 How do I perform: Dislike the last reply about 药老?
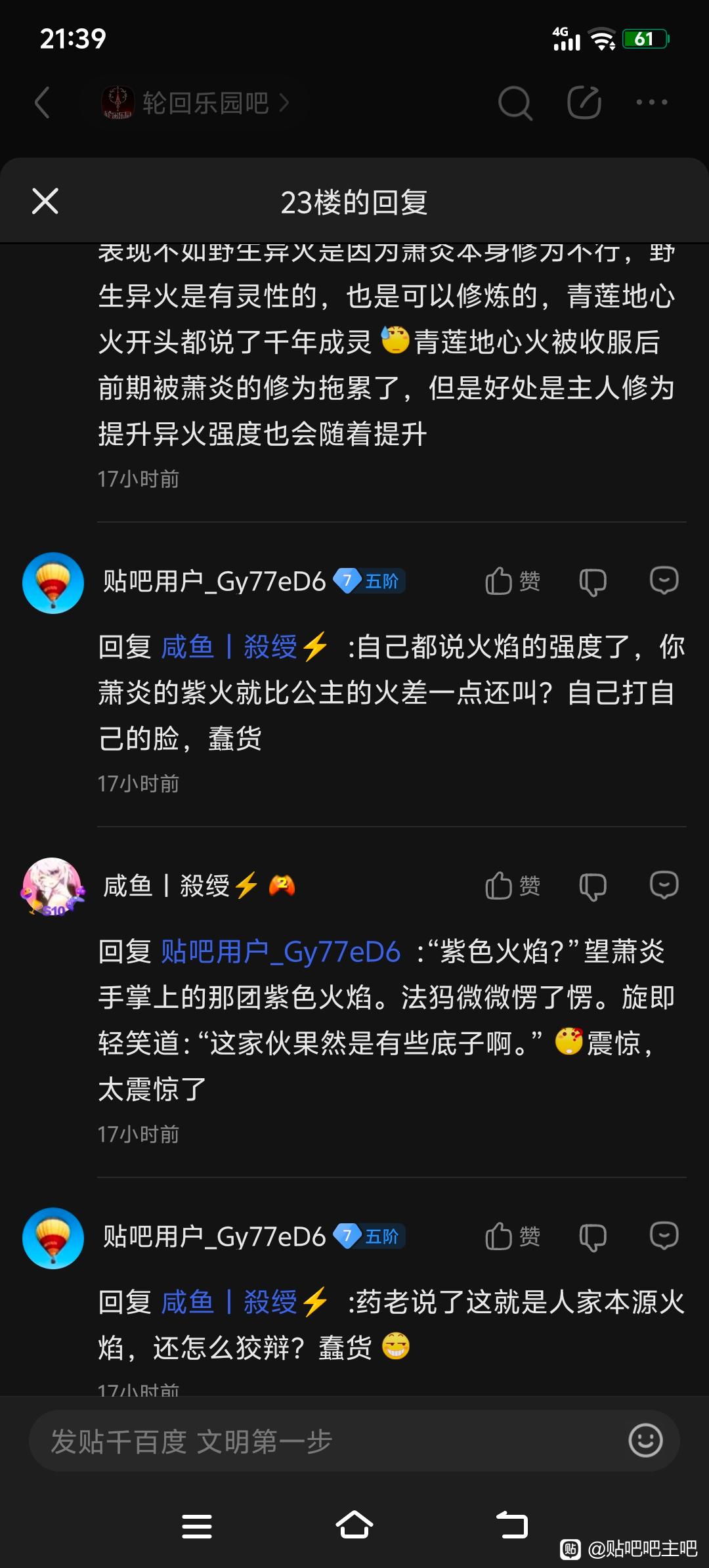[592, 1237]
